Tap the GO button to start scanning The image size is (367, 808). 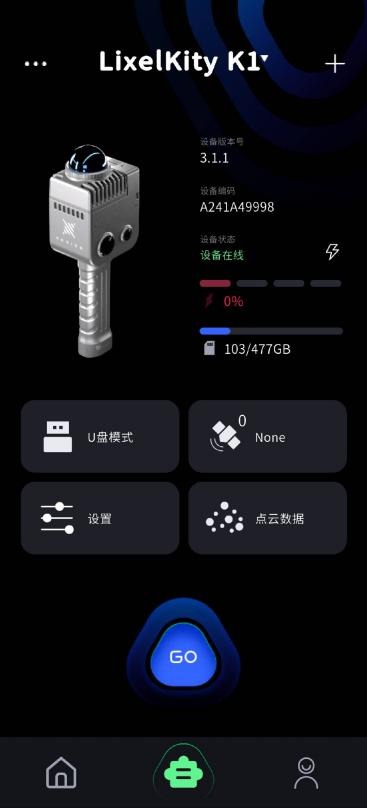click(183, 656)
